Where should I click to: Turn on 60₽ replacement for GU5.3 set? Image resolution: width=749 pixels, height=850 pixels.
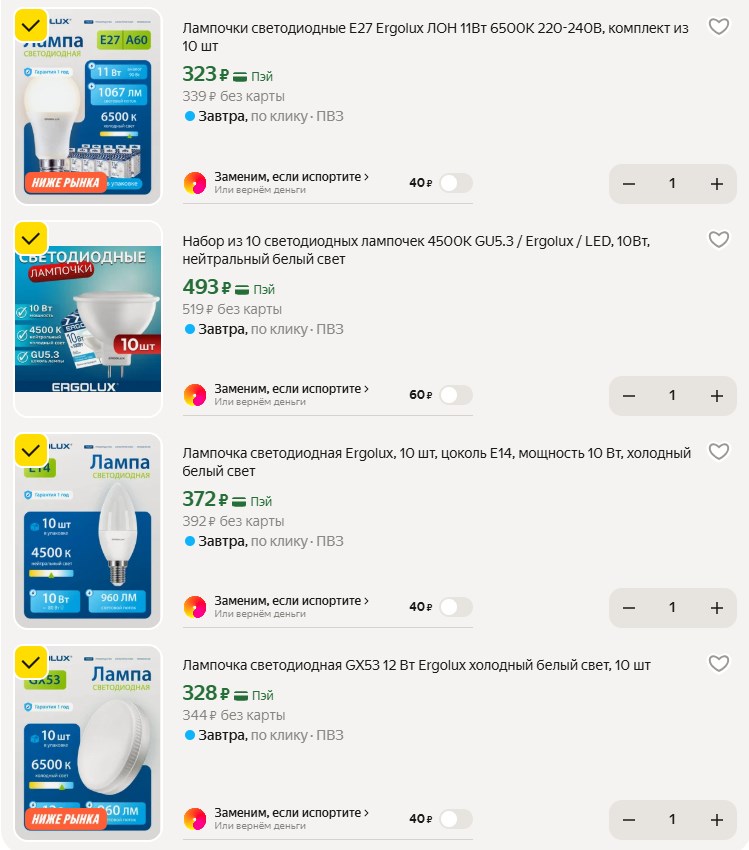click(x=455, y=395)
